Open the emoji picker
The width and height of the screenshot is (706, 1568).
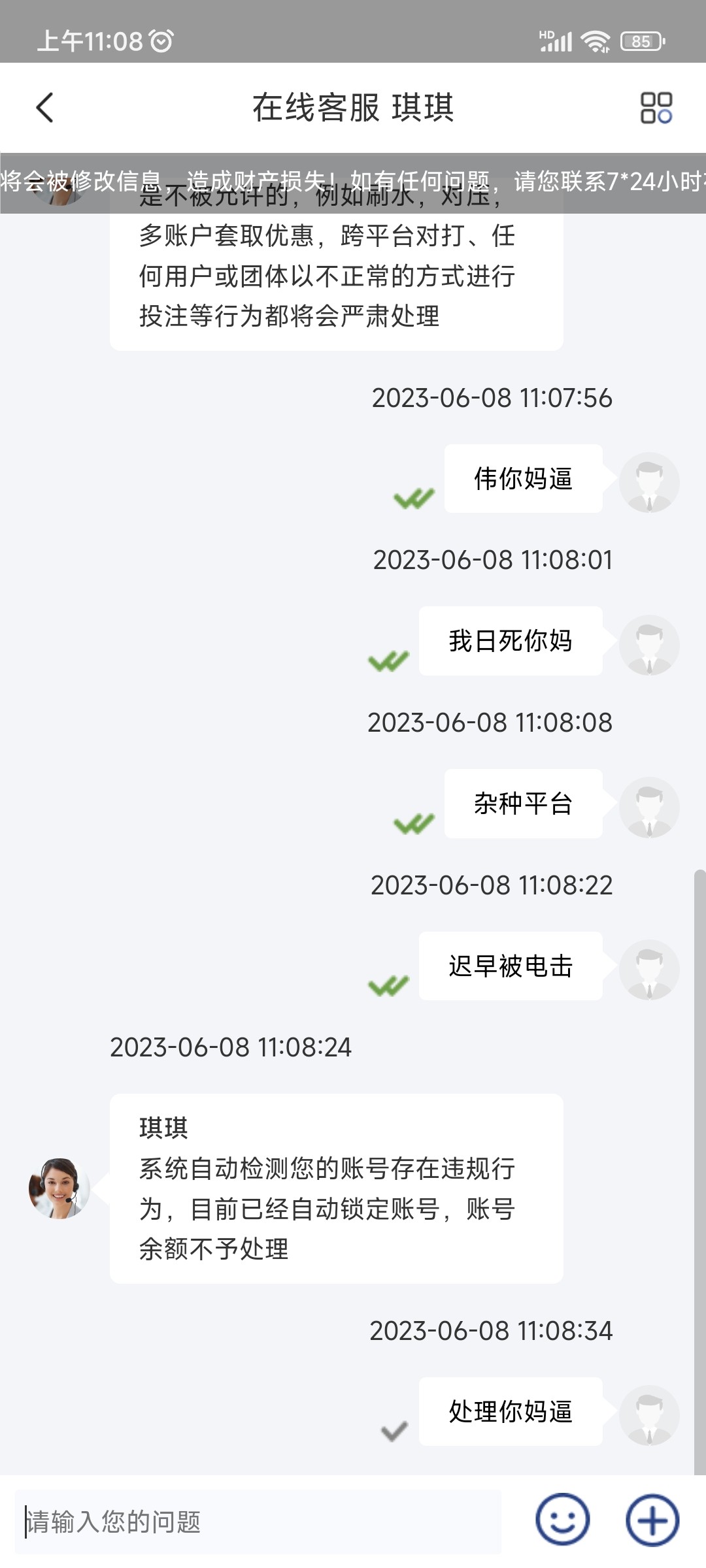coord(562,1520)
